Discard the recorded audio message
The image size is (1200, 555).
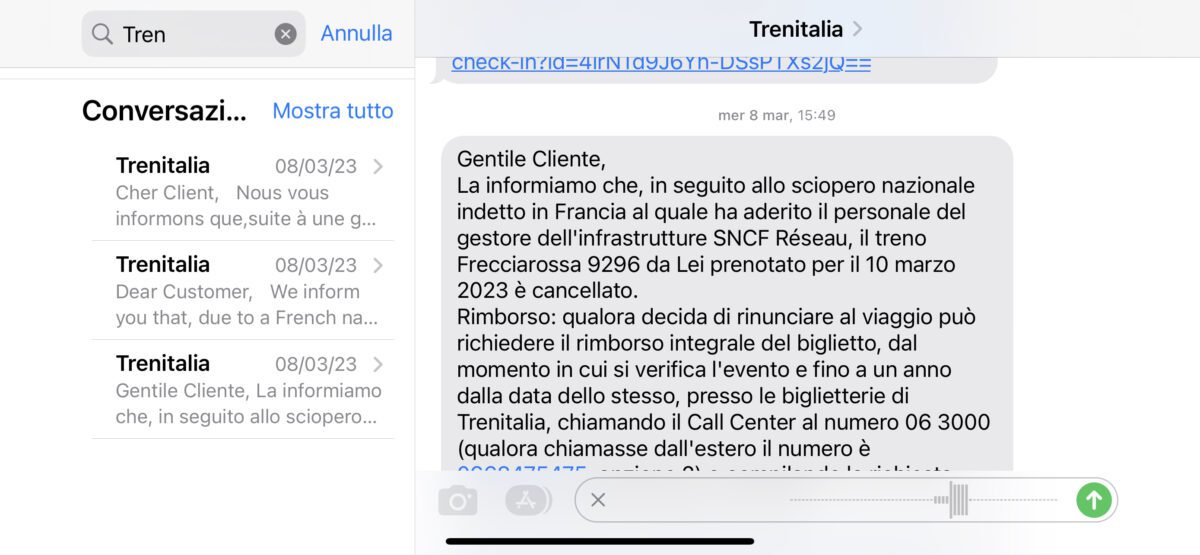pos(598,500)
